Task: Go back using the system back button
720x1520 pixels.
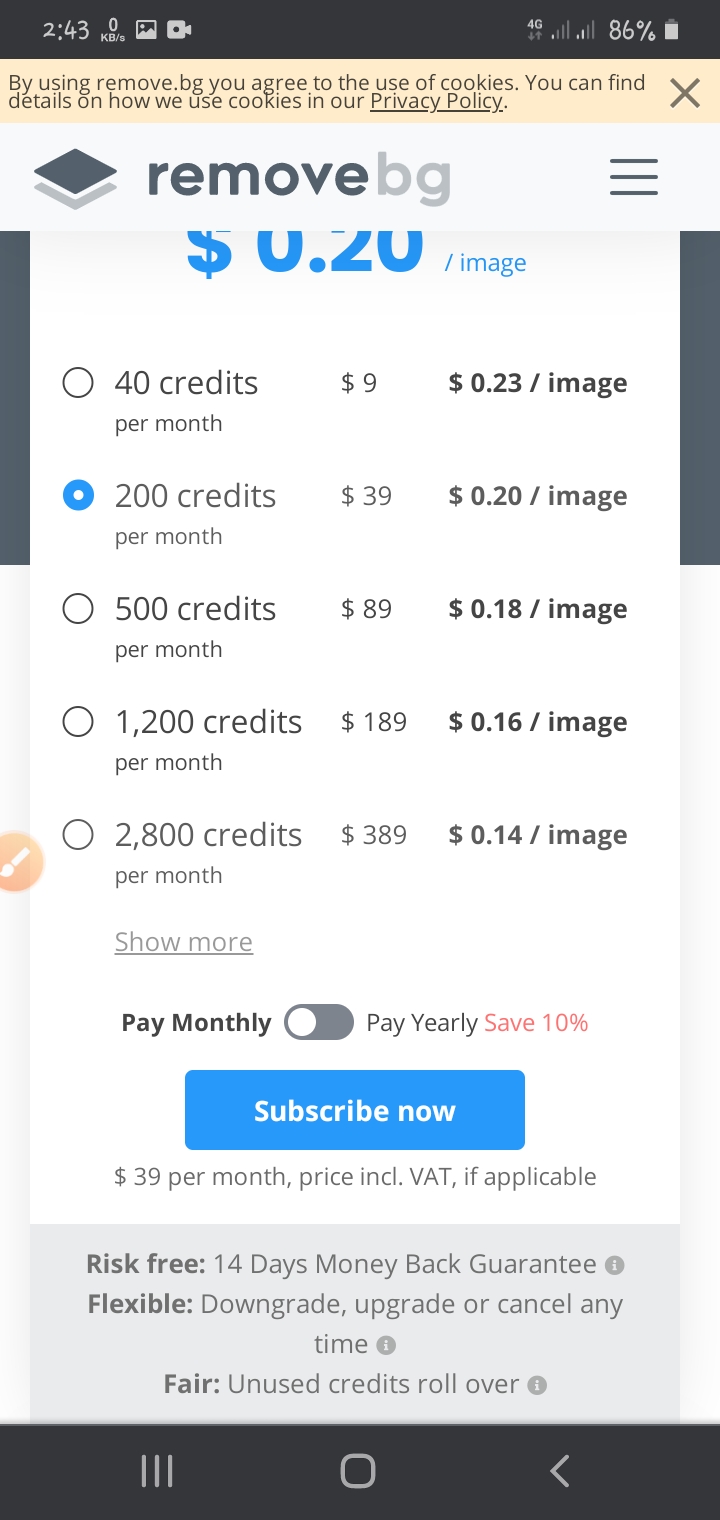Action: pyautogui.click(x=560, y=1471)
